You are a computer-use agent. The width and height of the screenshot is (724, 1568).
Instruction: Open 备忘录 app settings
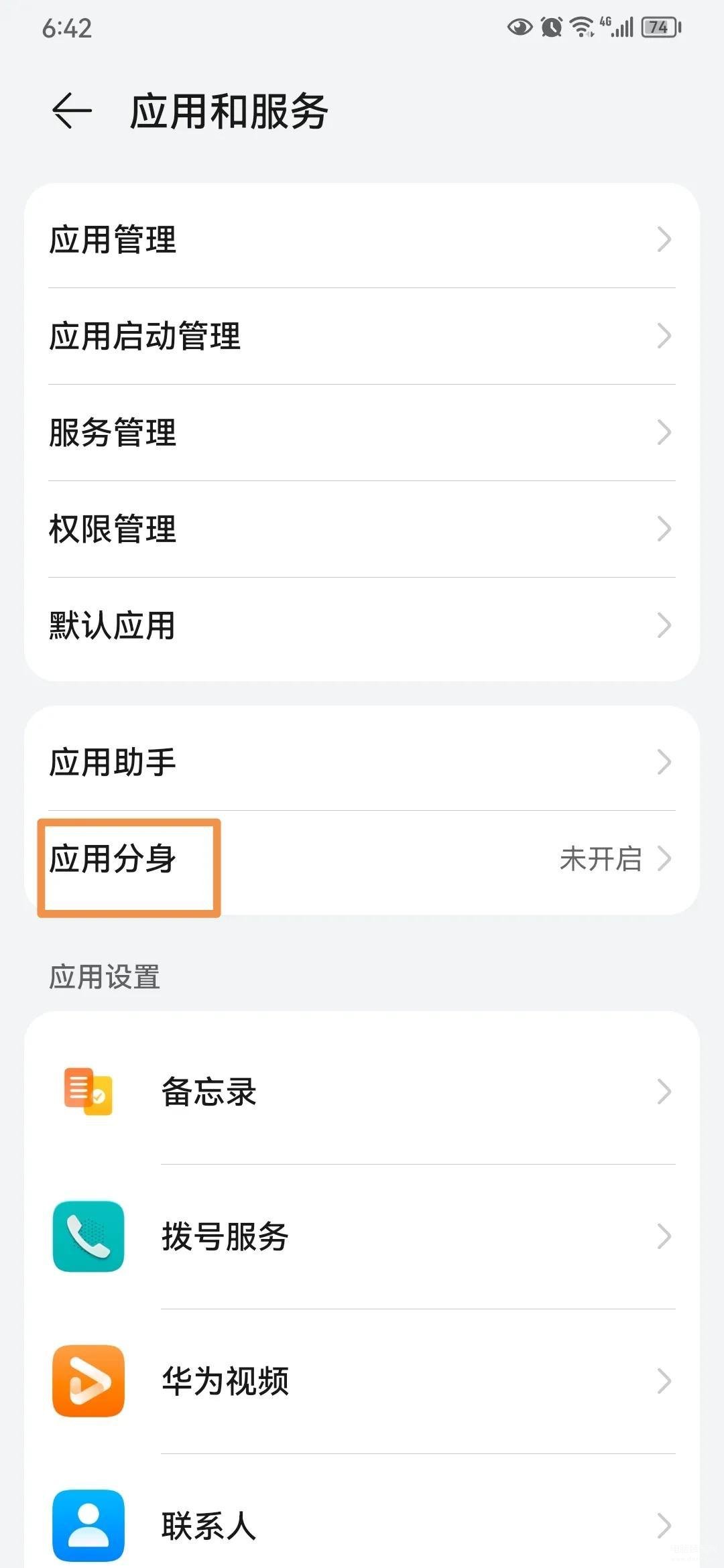click(x=362, y=1092)
